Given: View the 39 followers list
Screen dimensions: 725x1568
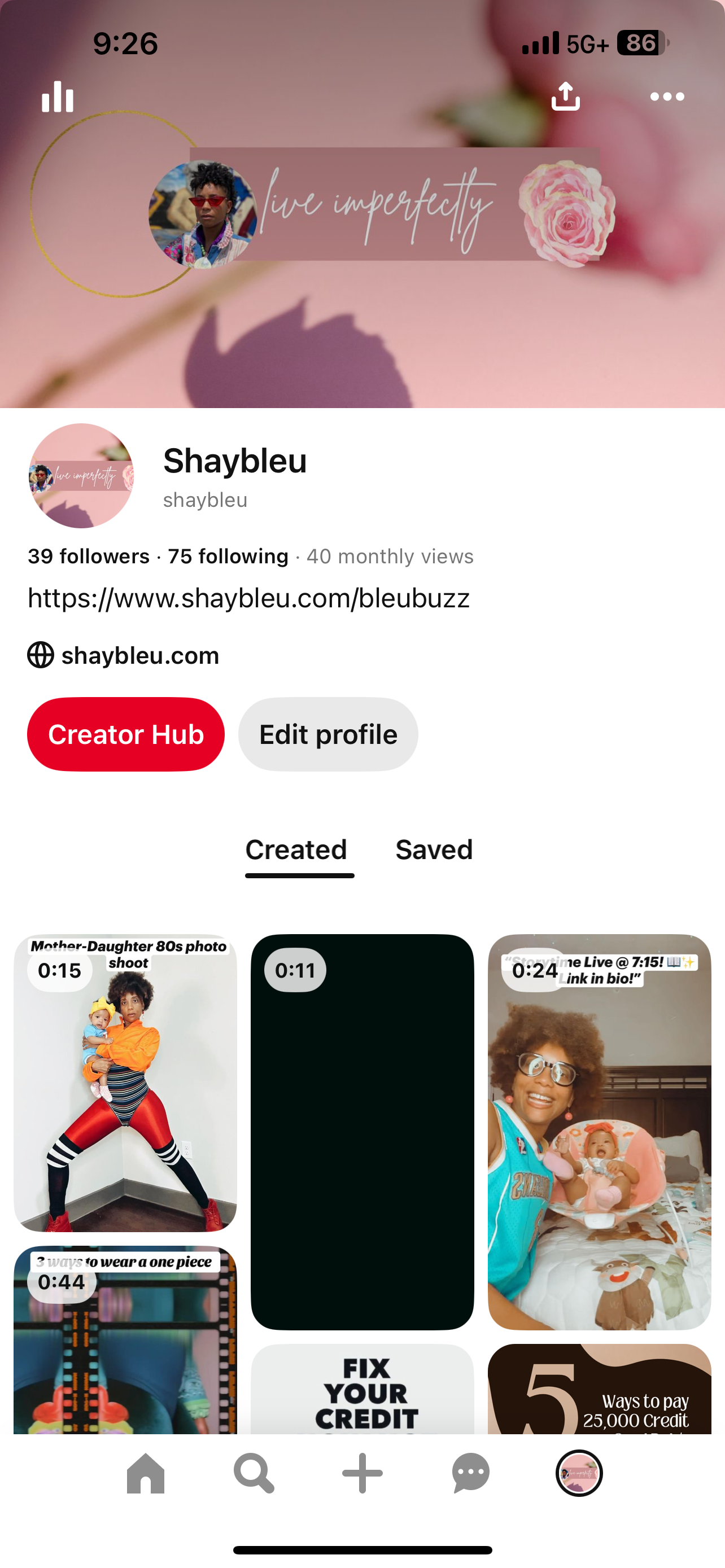Looking at the screenshot, I should click(x=89, y=557).
